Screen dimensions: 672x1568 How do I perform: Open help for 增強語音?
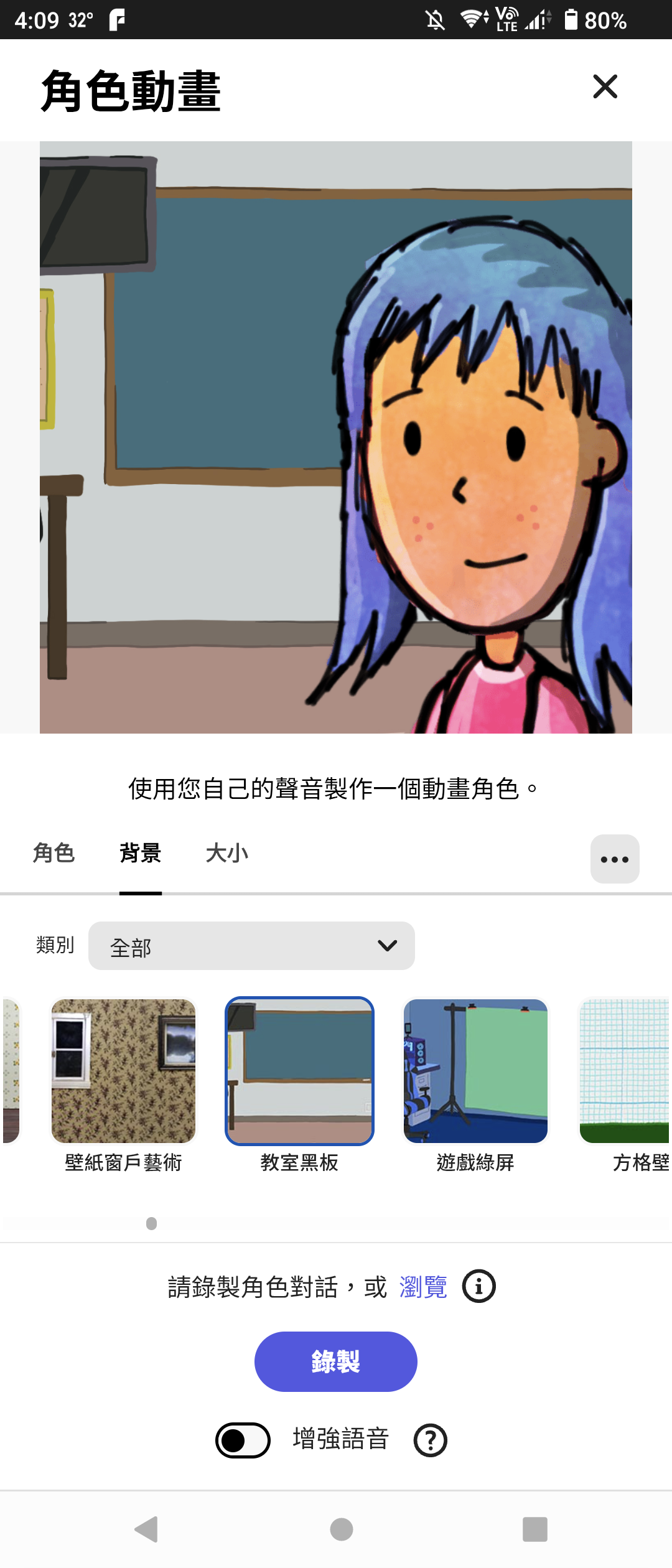pos(430,1440)
